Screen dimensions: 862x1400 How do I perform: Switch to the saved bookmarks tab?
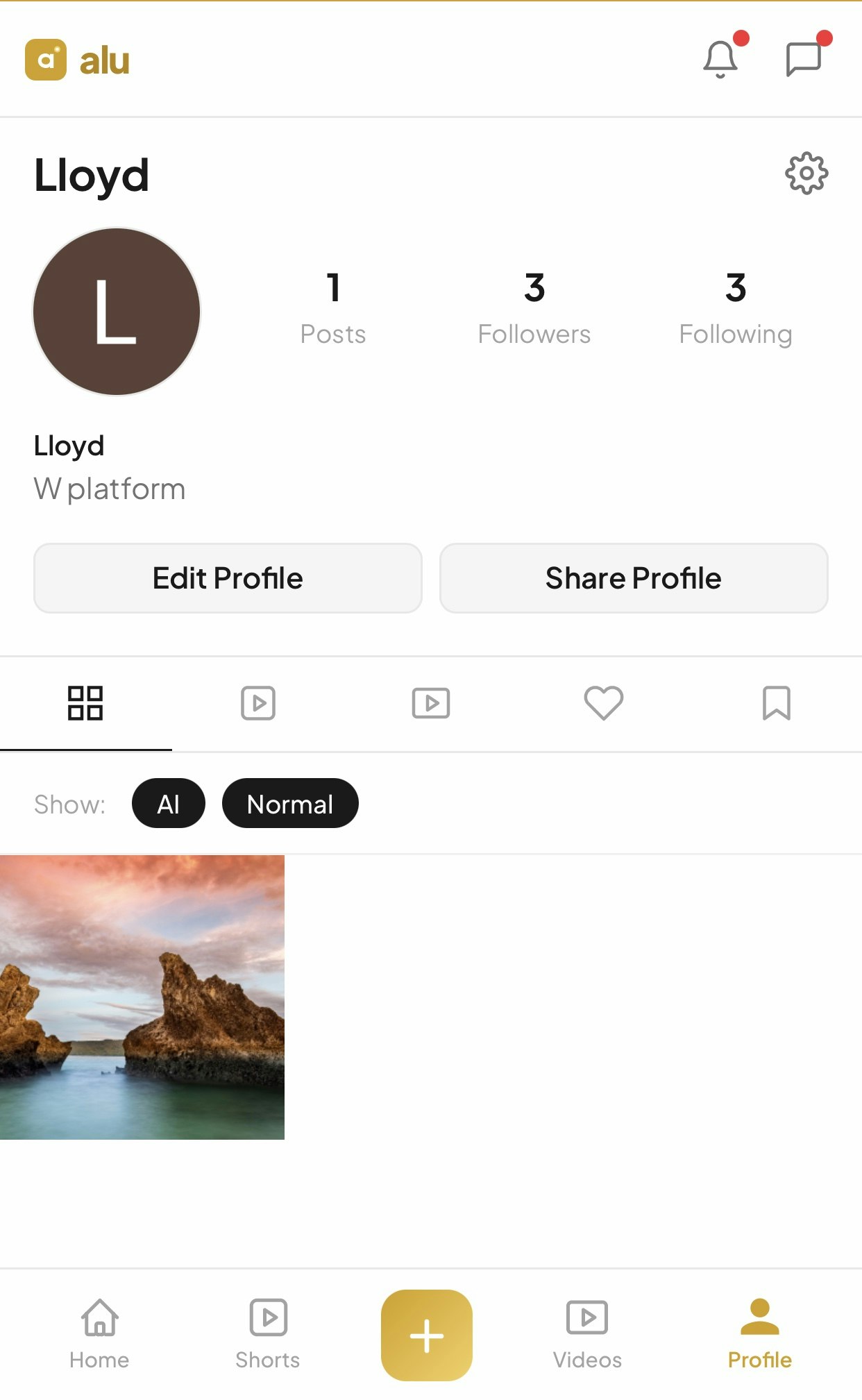click(x=776, y=703)
